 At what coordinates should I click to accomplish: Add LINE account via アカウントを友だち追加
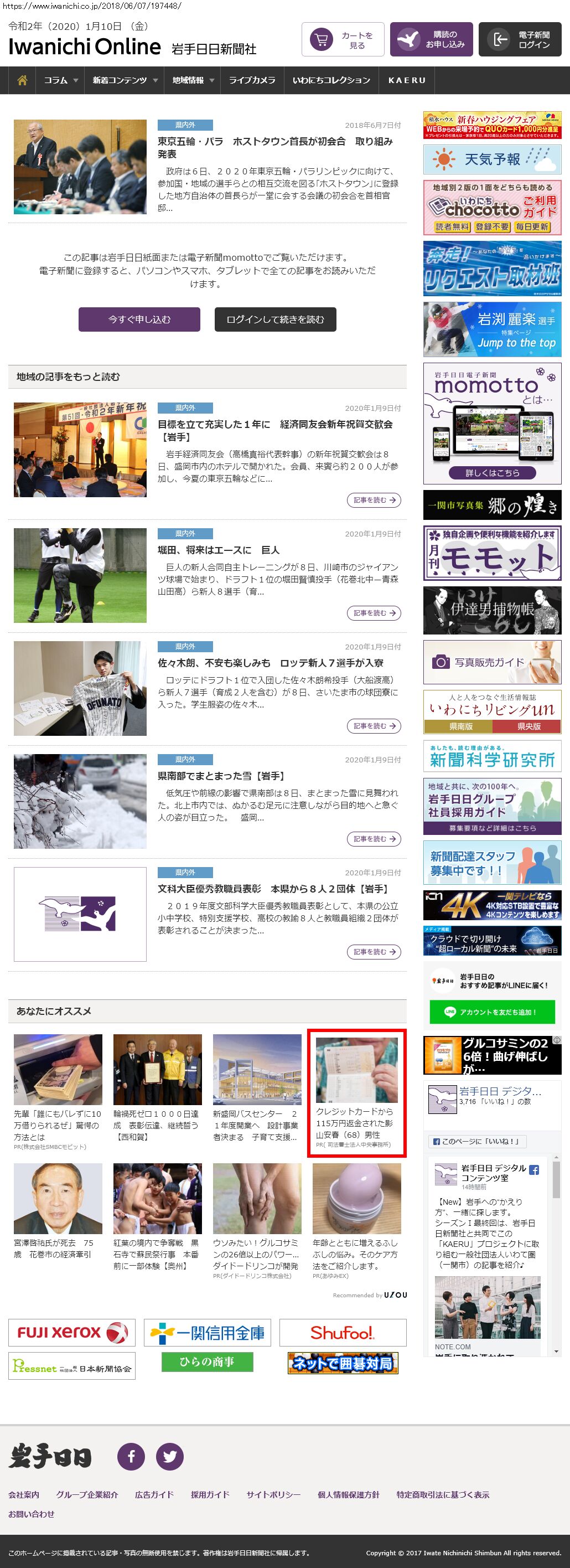(491, 1012)
